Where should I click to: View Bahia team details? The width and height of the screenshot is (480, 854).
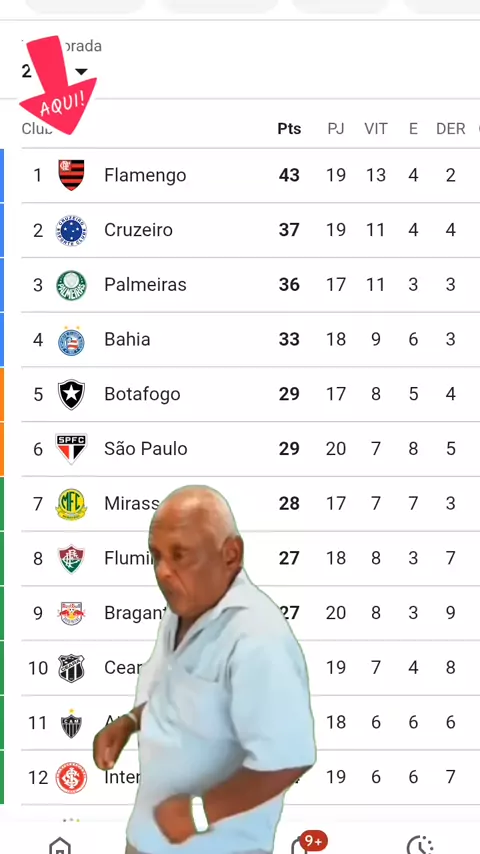[251, 339]
